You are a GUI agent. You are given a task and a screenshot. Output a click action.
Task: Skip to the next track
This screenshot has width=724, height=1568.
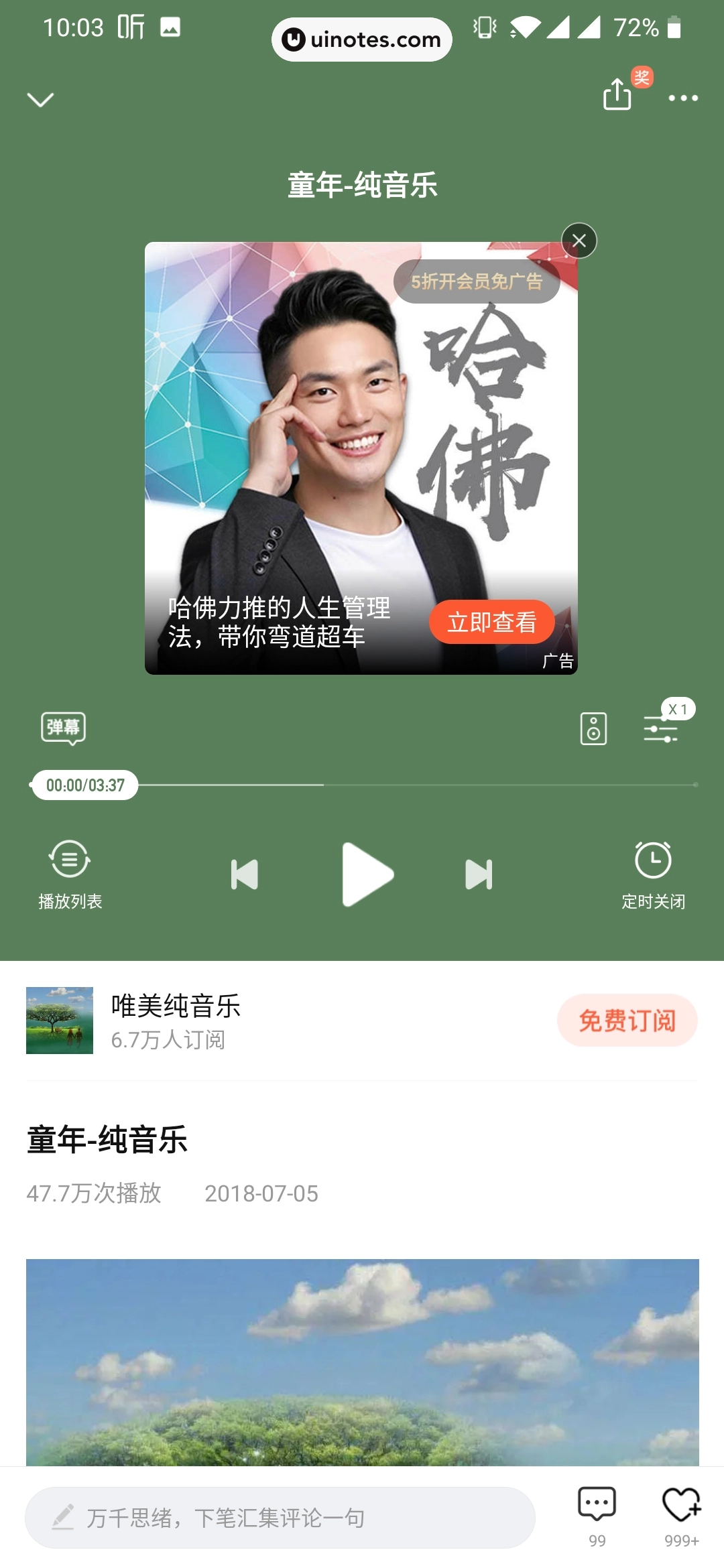(478, 872)
